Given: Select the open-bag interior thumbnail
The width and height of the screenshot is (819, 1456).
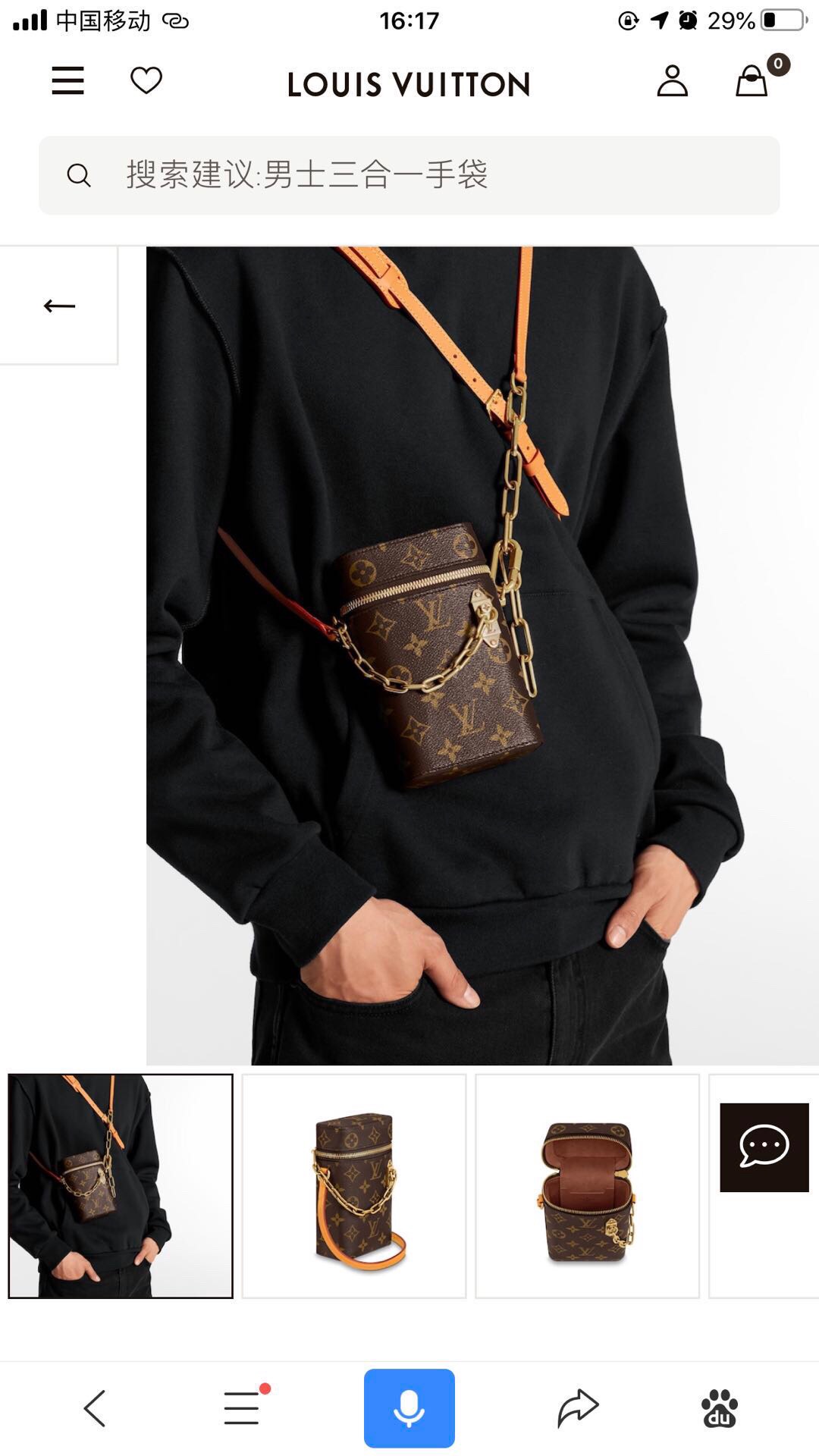Looking at the screenshot, I should [587, 1186].
